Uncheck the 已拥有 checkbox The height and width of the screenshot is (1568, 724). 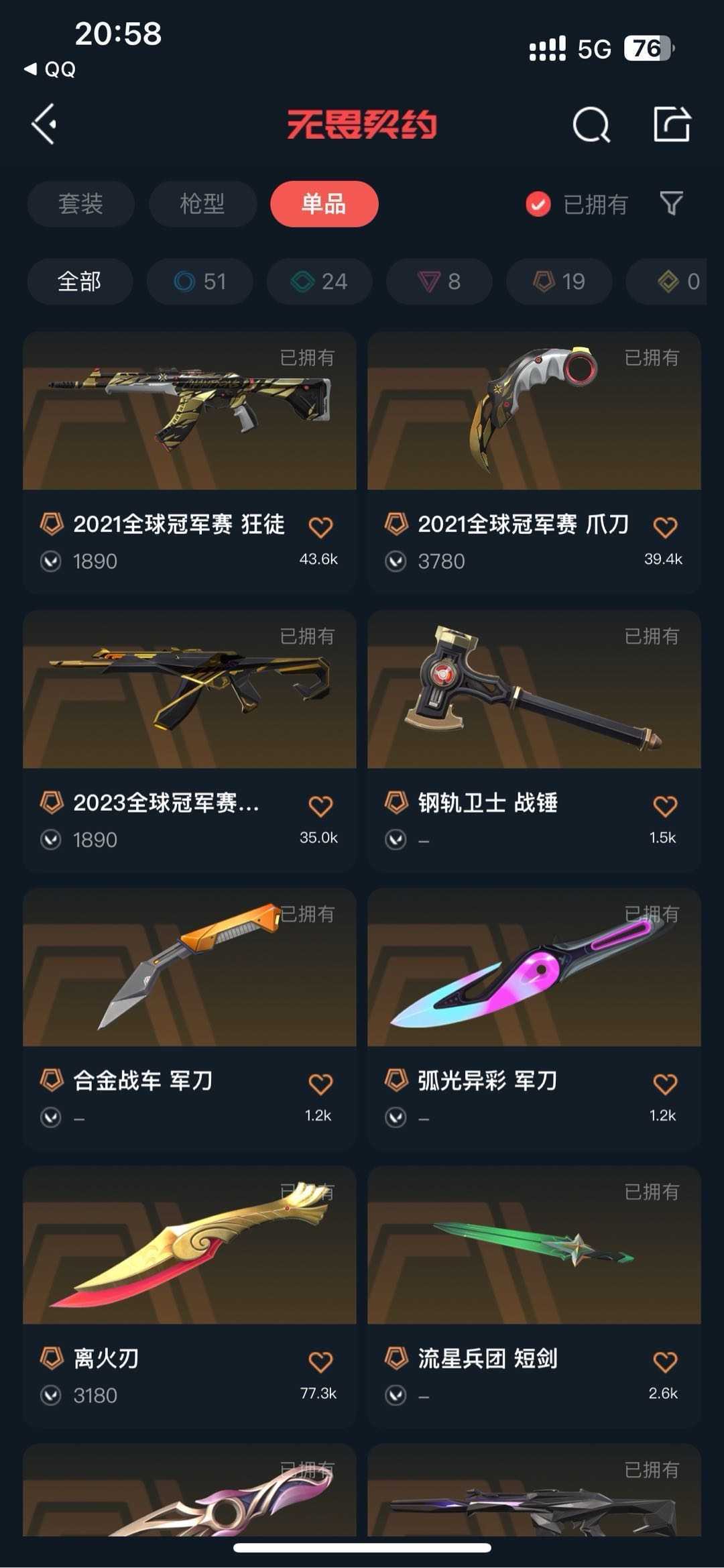(538, 205)
